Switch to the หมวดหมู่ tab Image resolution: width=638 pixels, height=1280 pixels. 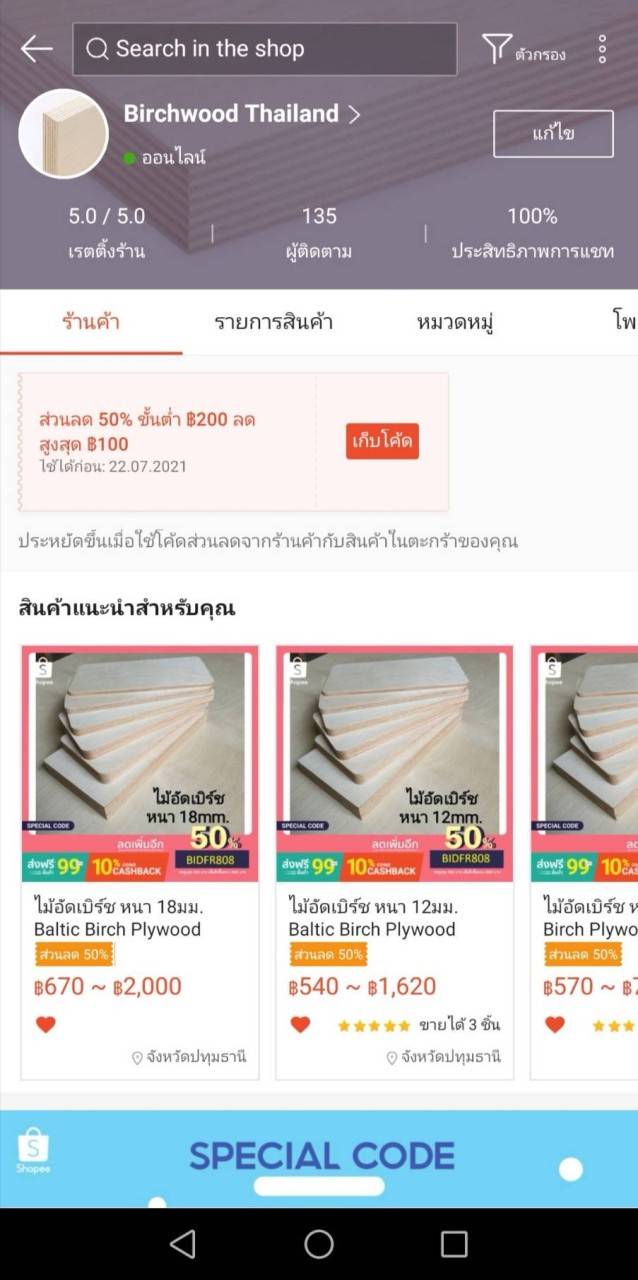click(x=455, y=322)
